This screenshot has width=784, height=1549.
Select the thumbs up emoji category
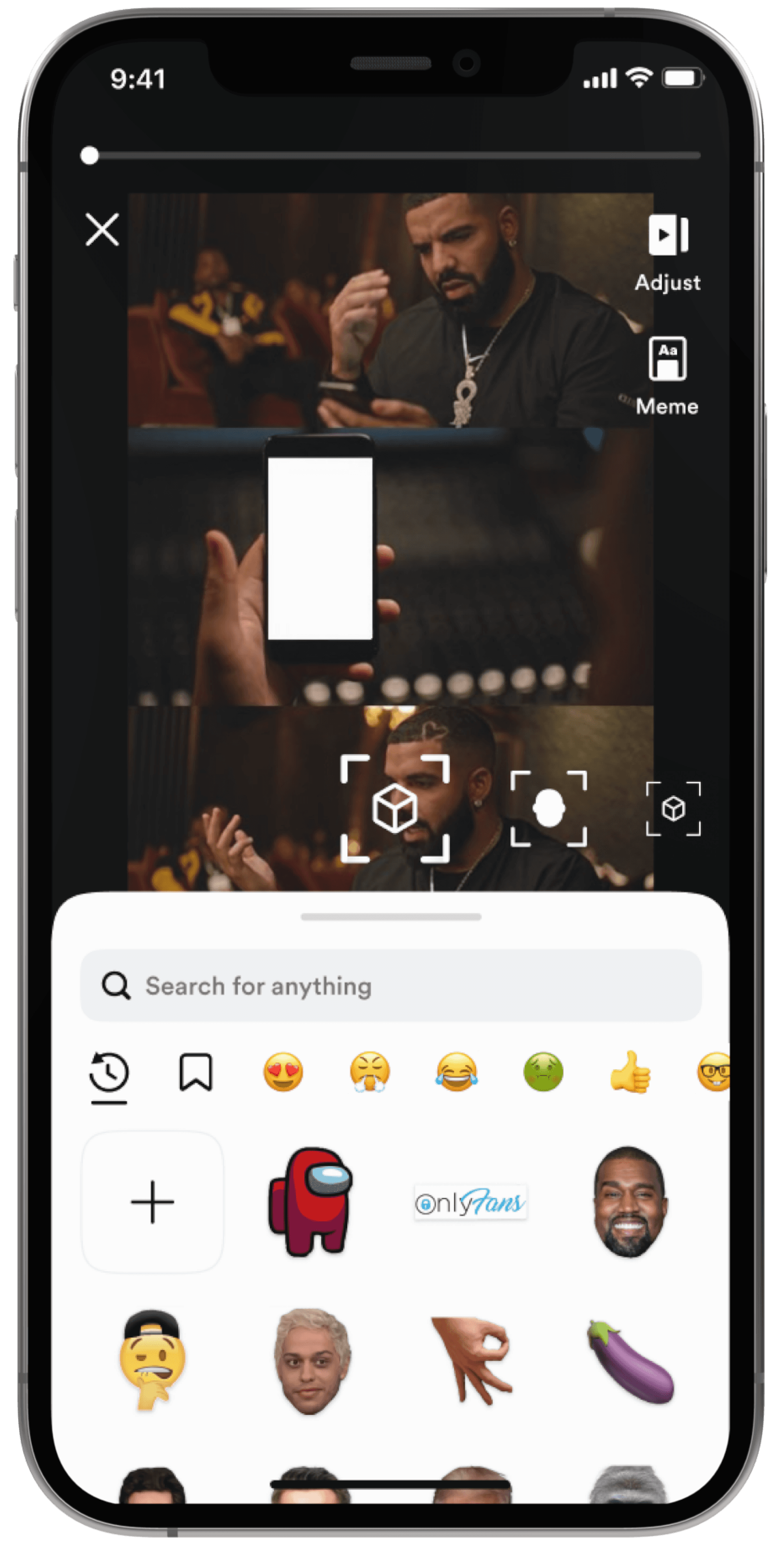point(630,1071)
